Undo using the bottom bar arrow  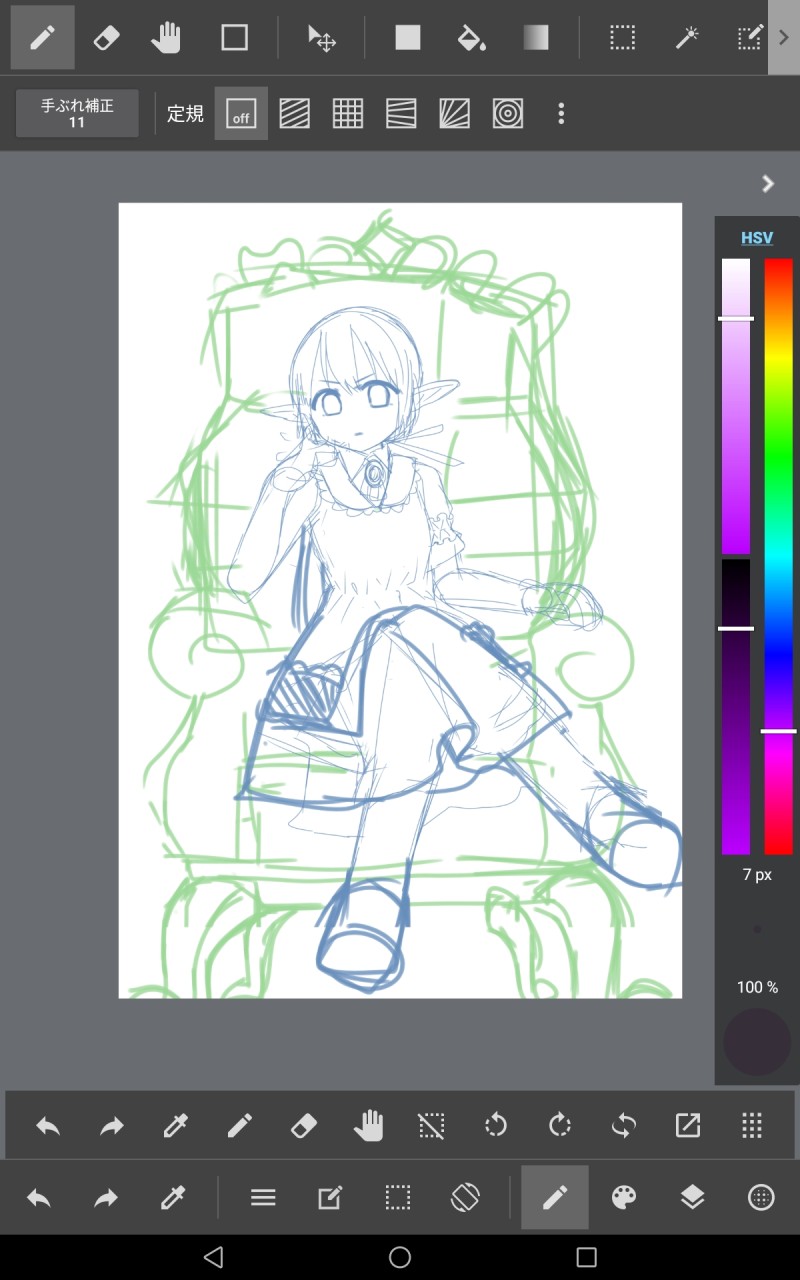pyautogui.click(x=39, y=1198)
